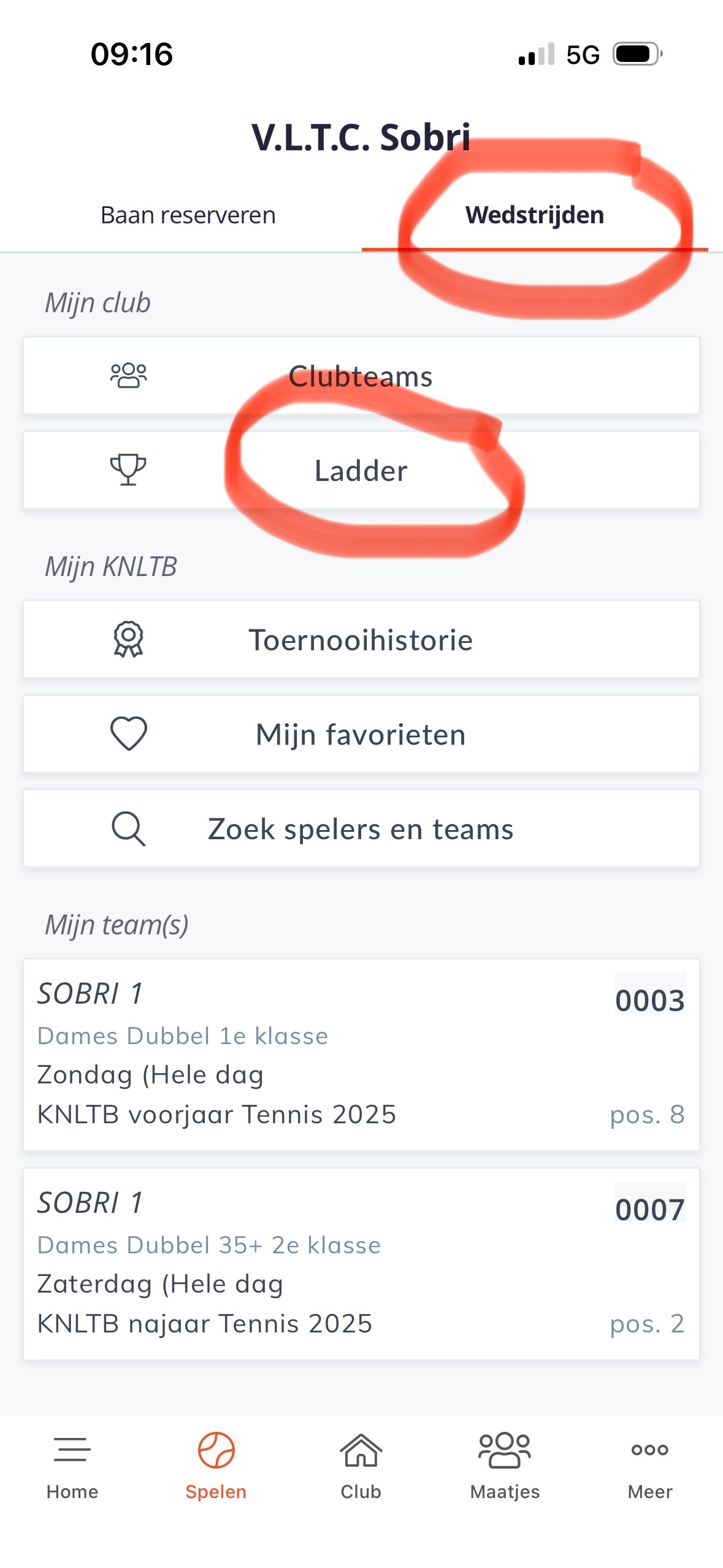
Task: Open the Ladder section
Action: coord(361,471)
